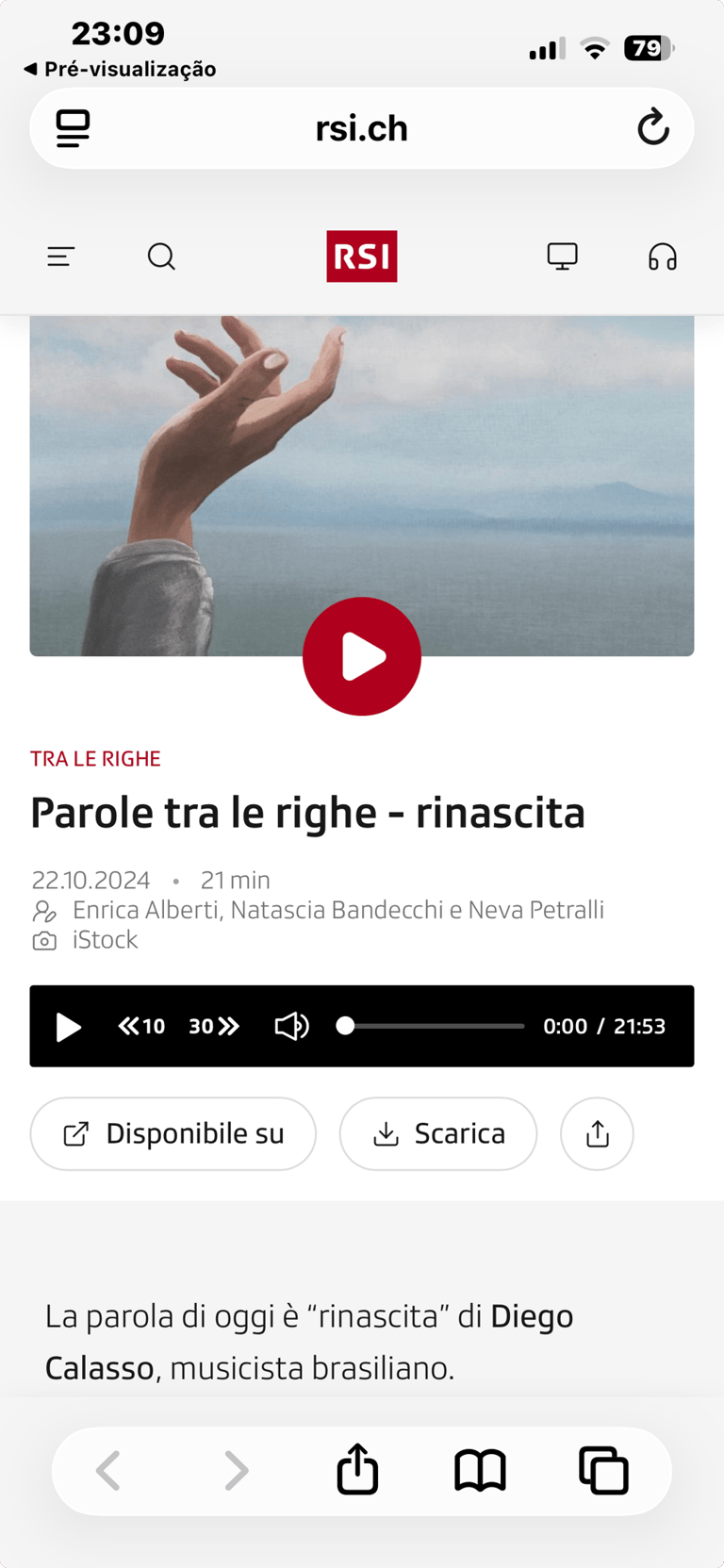Tap the audio progress slider

[x=430, y=1026]
